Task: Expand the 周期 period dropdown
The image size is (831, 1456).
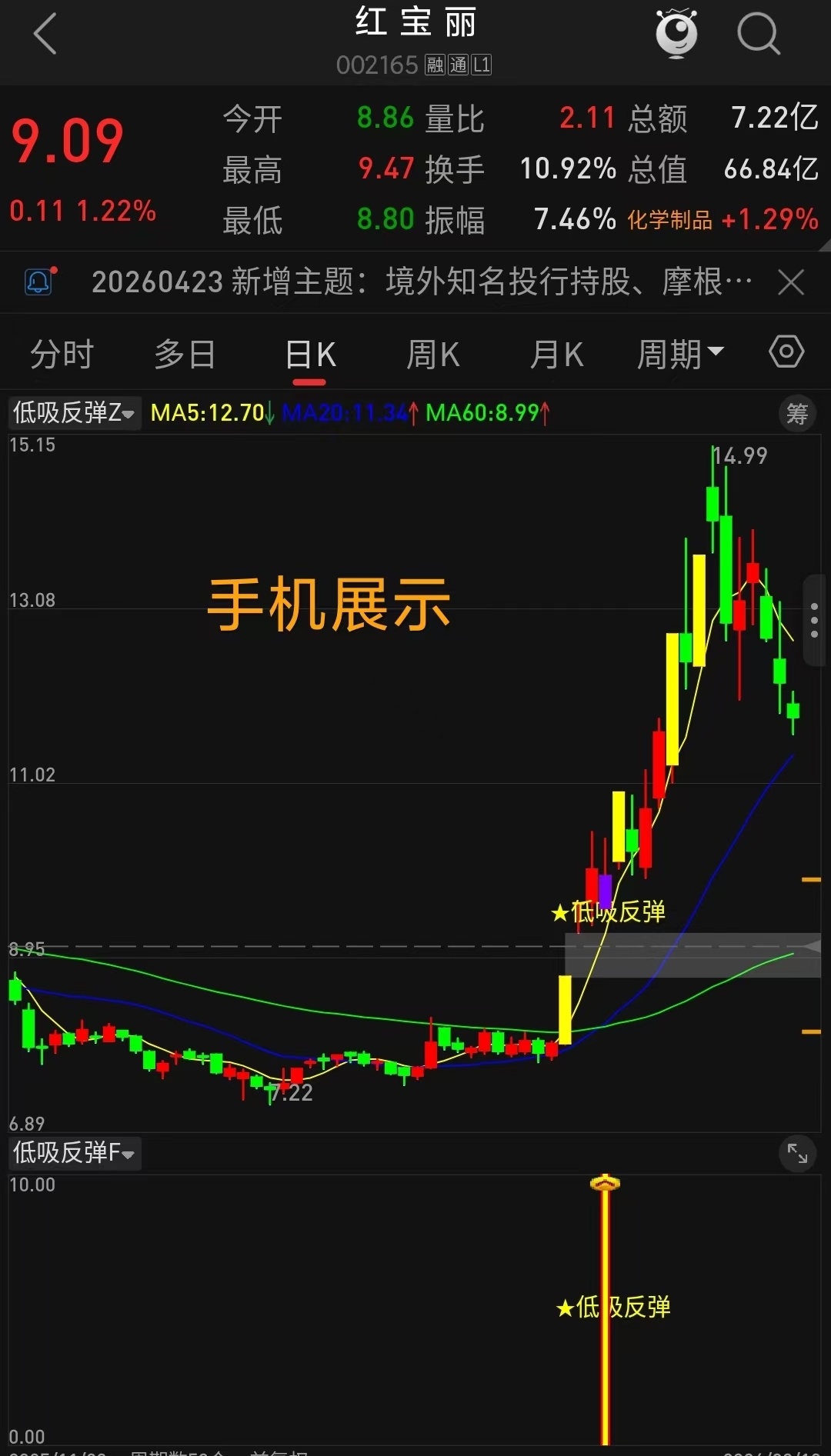Action: click(x=680, y=355)
